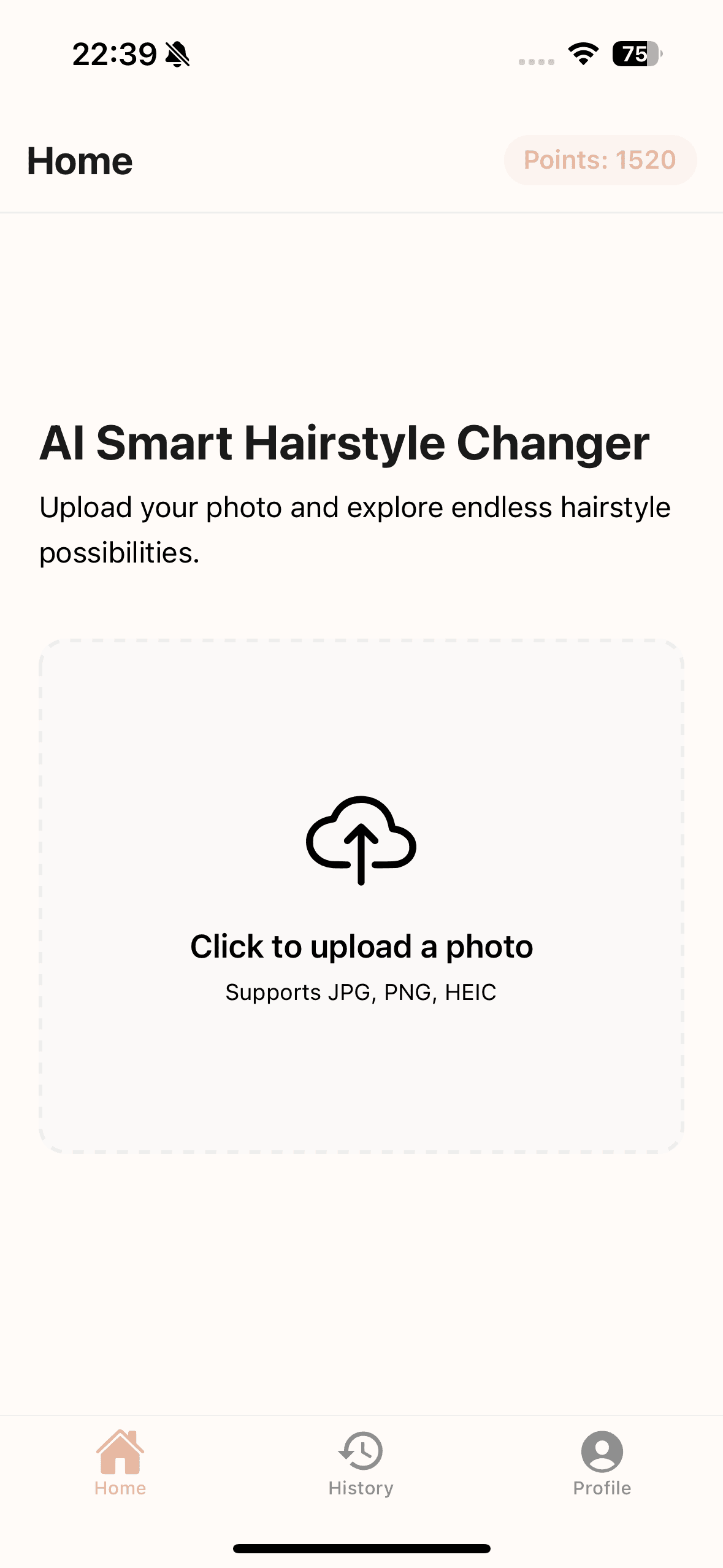Tap the 22:39 clock display

[114, 54]
